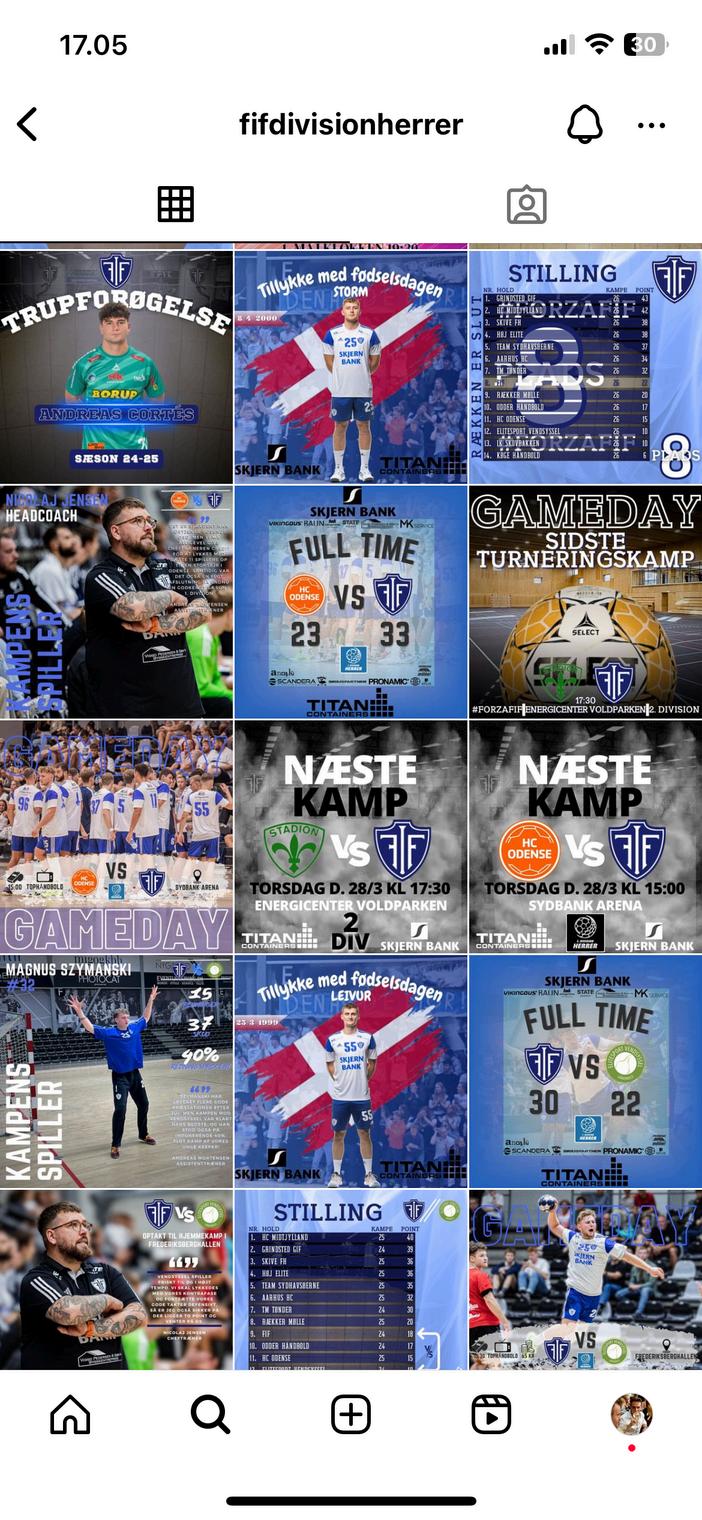Open the notifications bell for this profile
Image resolution: width=702 pixels, height=1520 pixels.
coord(585,125)
